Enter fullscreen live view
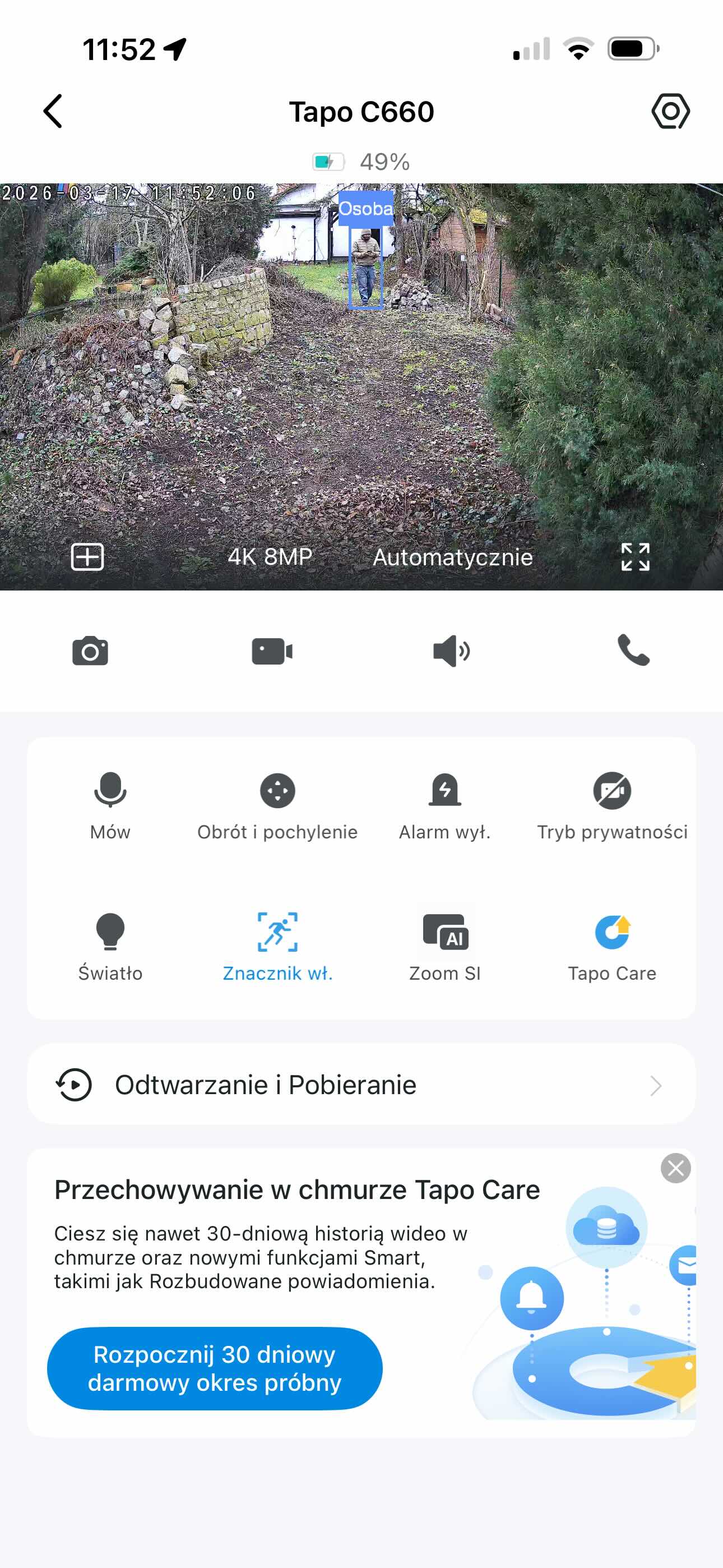Image resolution: width=723 pixels, height=1568 pixels. [x=635, y=557]
